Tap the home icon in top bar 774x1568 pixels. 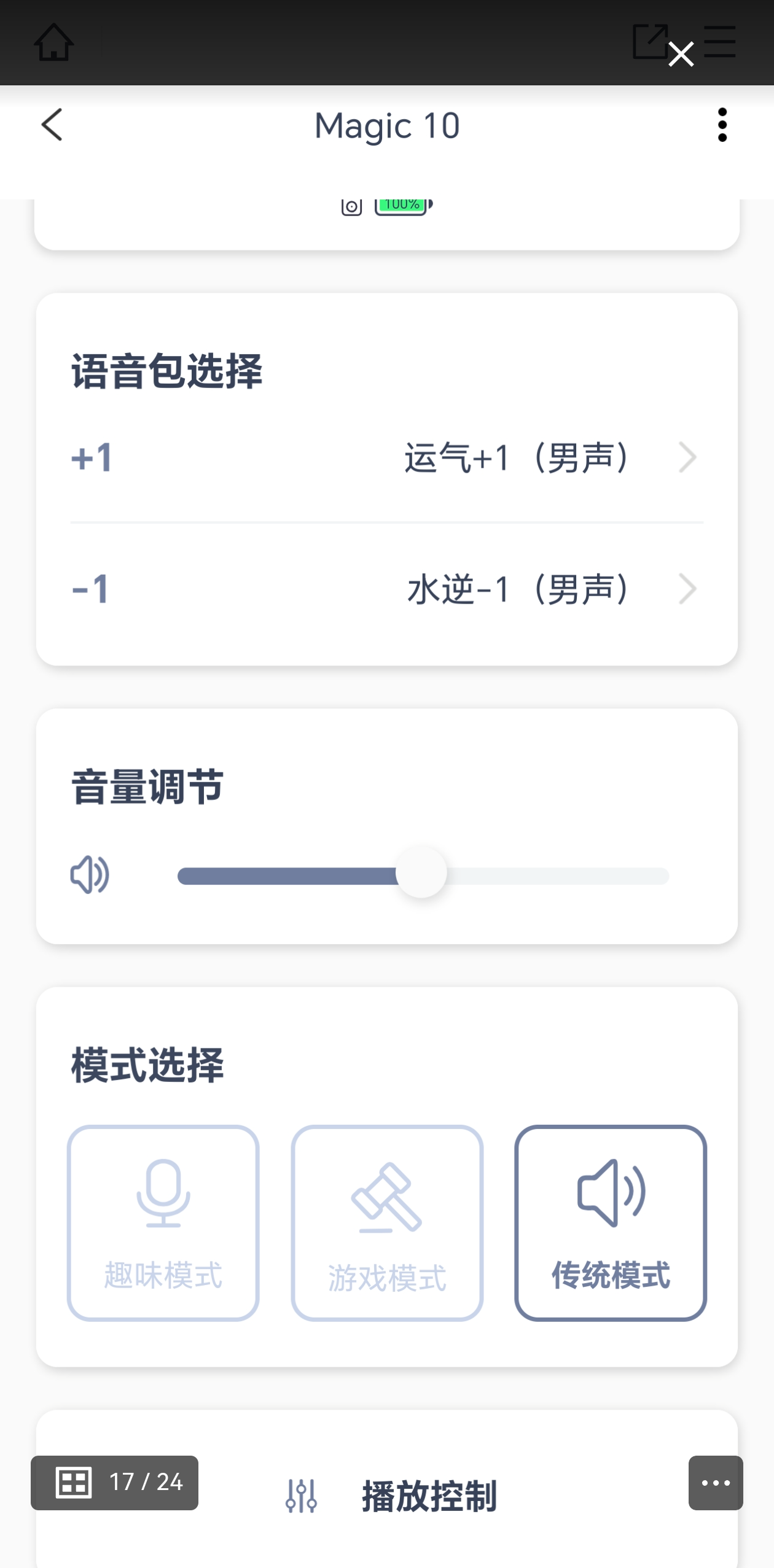(x=54, y=42)
